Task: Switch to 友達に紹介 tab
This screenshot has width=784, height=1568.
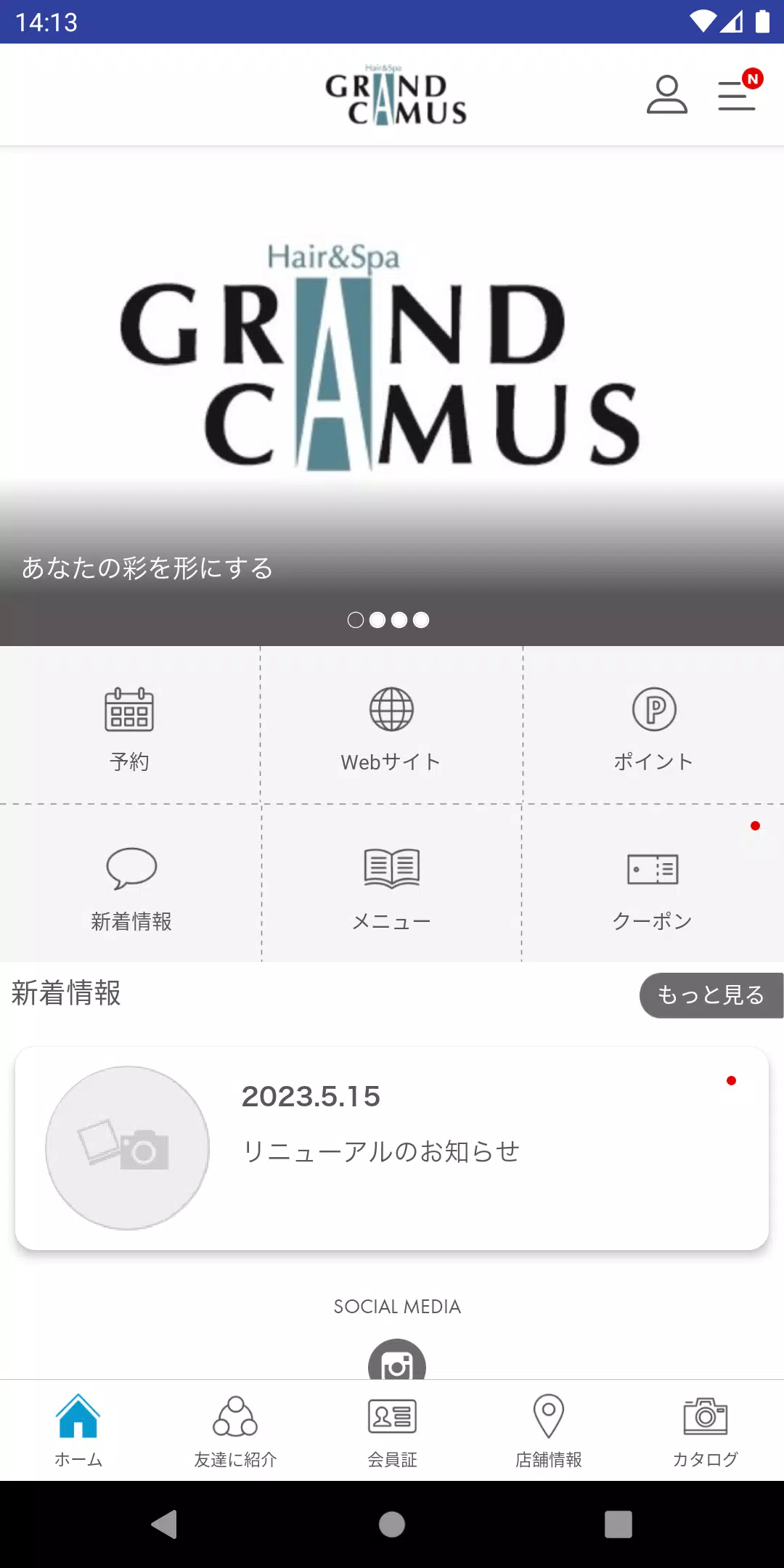Action: 235,1429
